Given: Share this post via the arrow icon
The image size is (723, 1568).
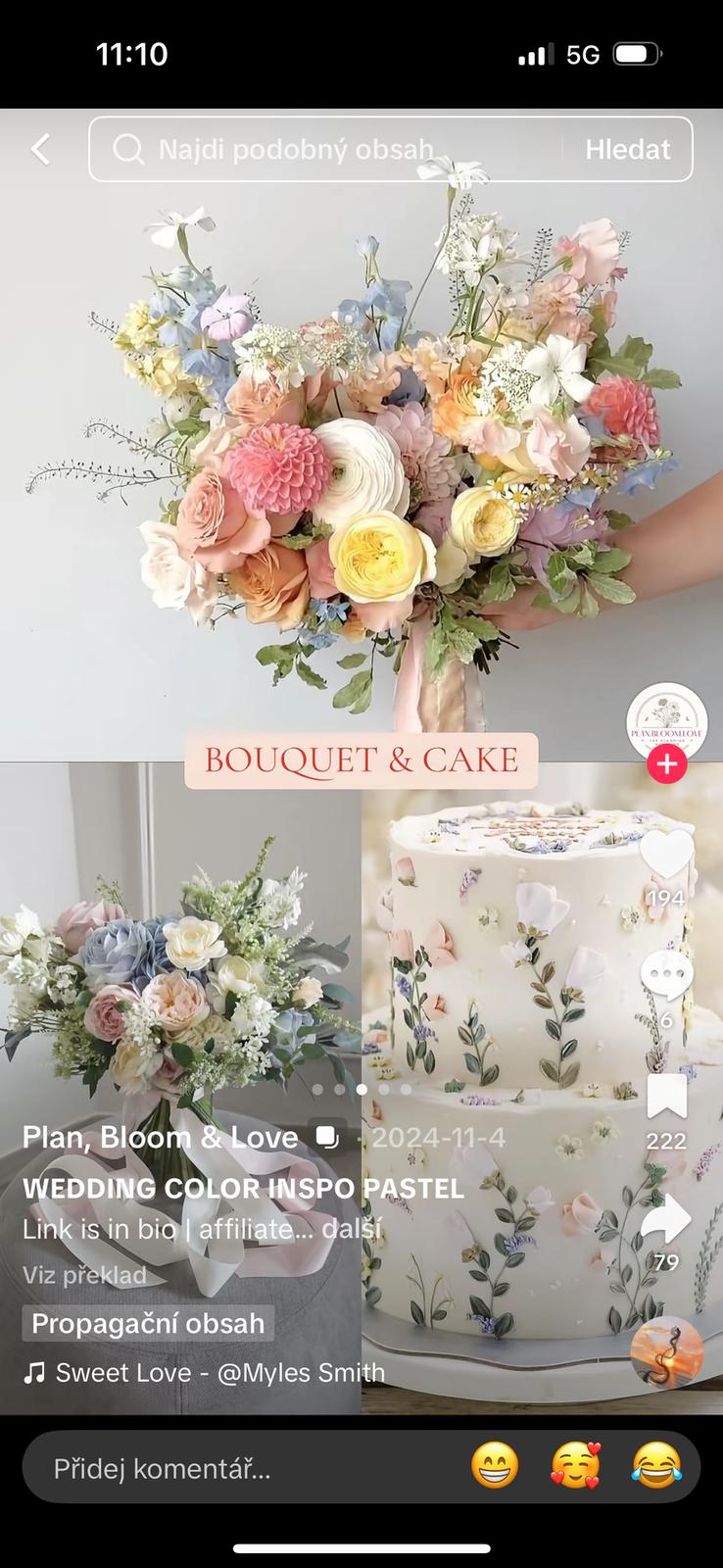Looking at the screenshot, I should point(666,1218).
